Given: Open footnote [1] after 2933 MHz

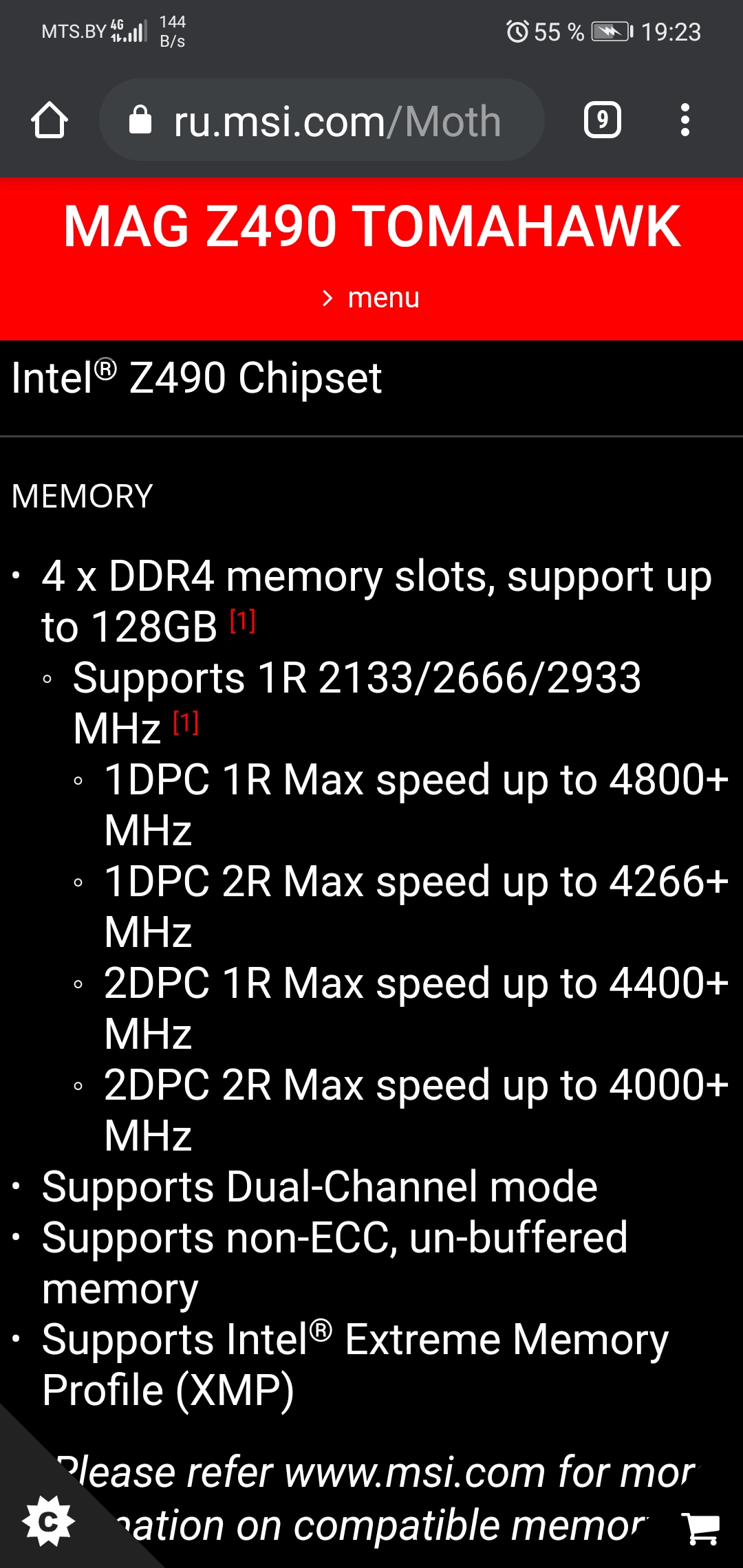Looking at the screenshot, I should click(186, 723).
